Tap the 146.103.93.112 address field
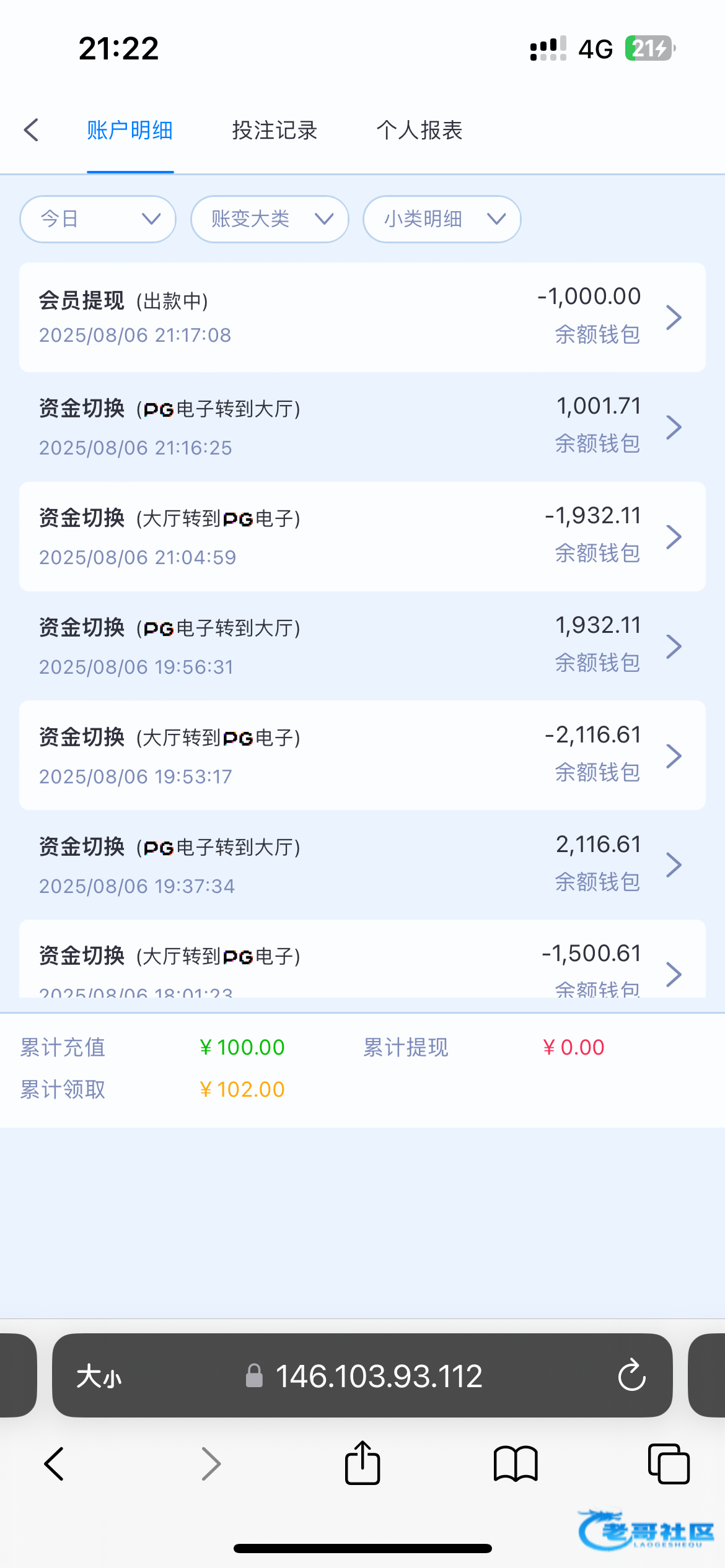This screenshot has height=1568, width=725. point(362,1375)
